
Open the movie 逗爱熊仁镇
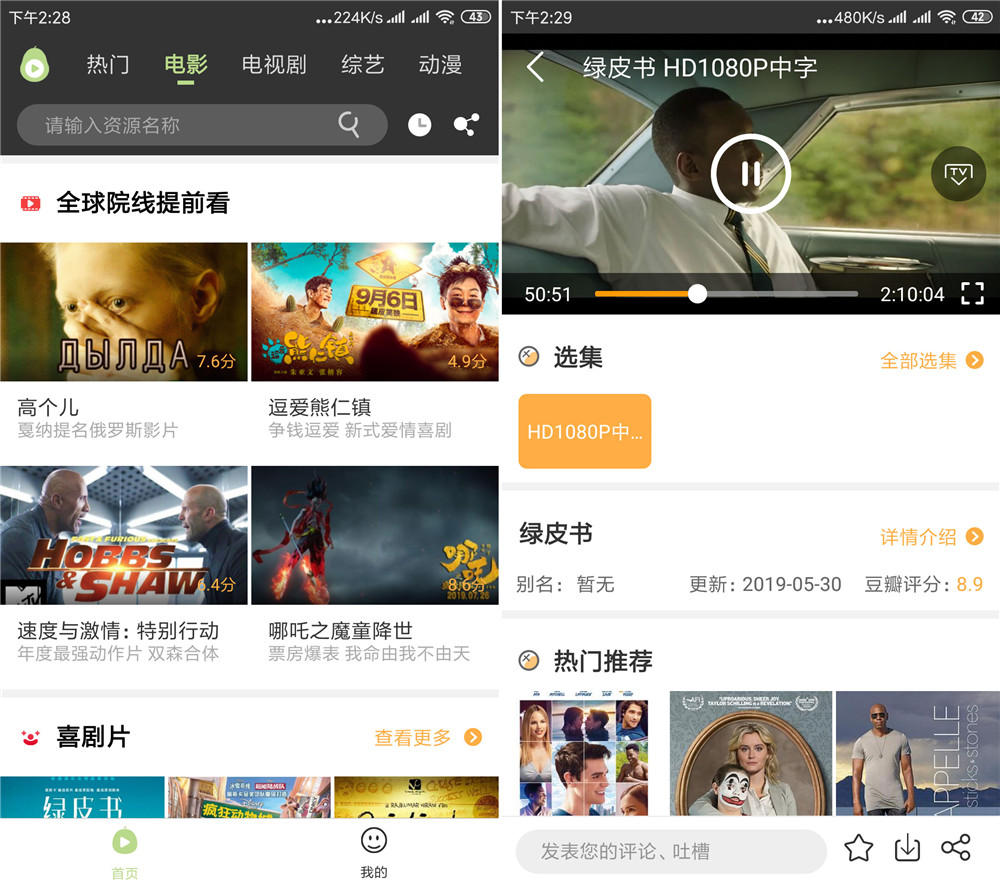pos(375,342)
